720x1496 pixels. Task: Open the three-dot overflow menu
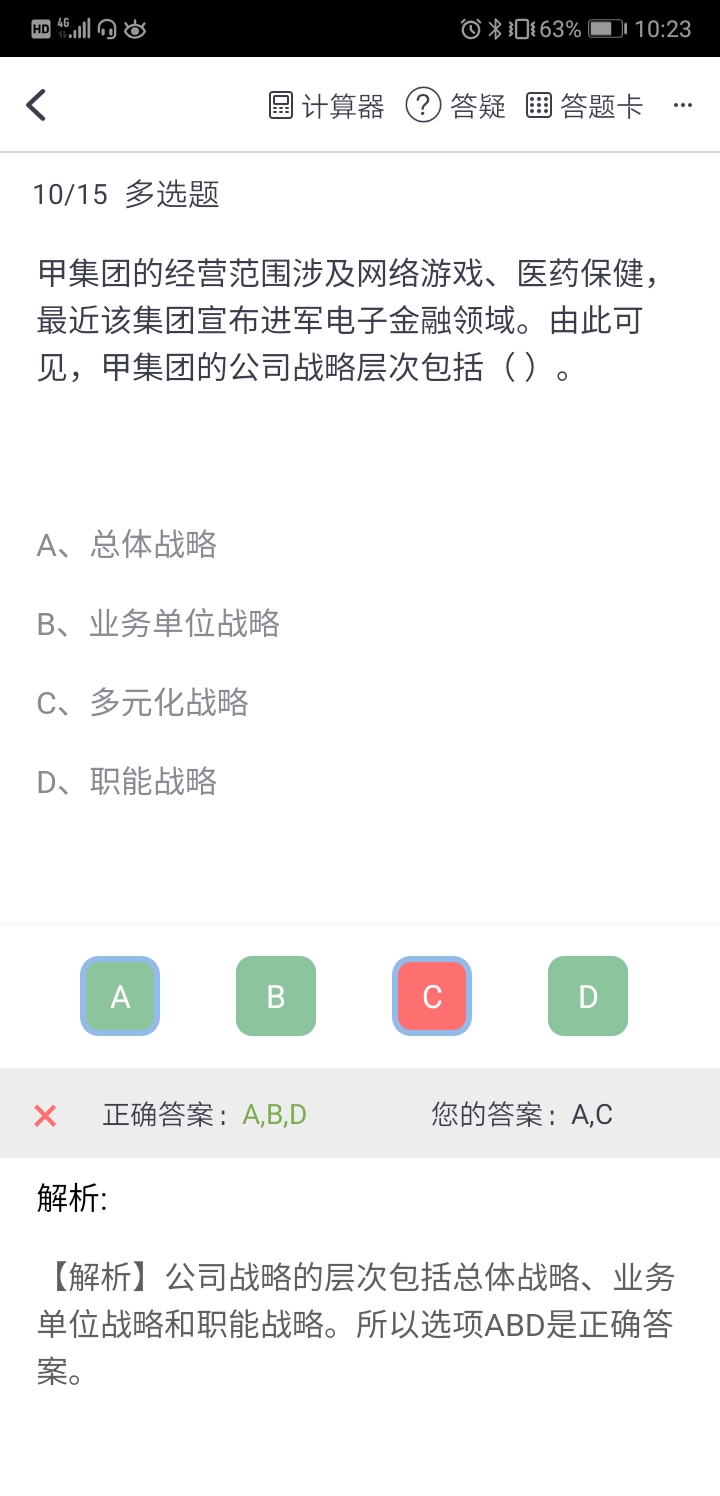pyautogui.click(x=683, y=106)
